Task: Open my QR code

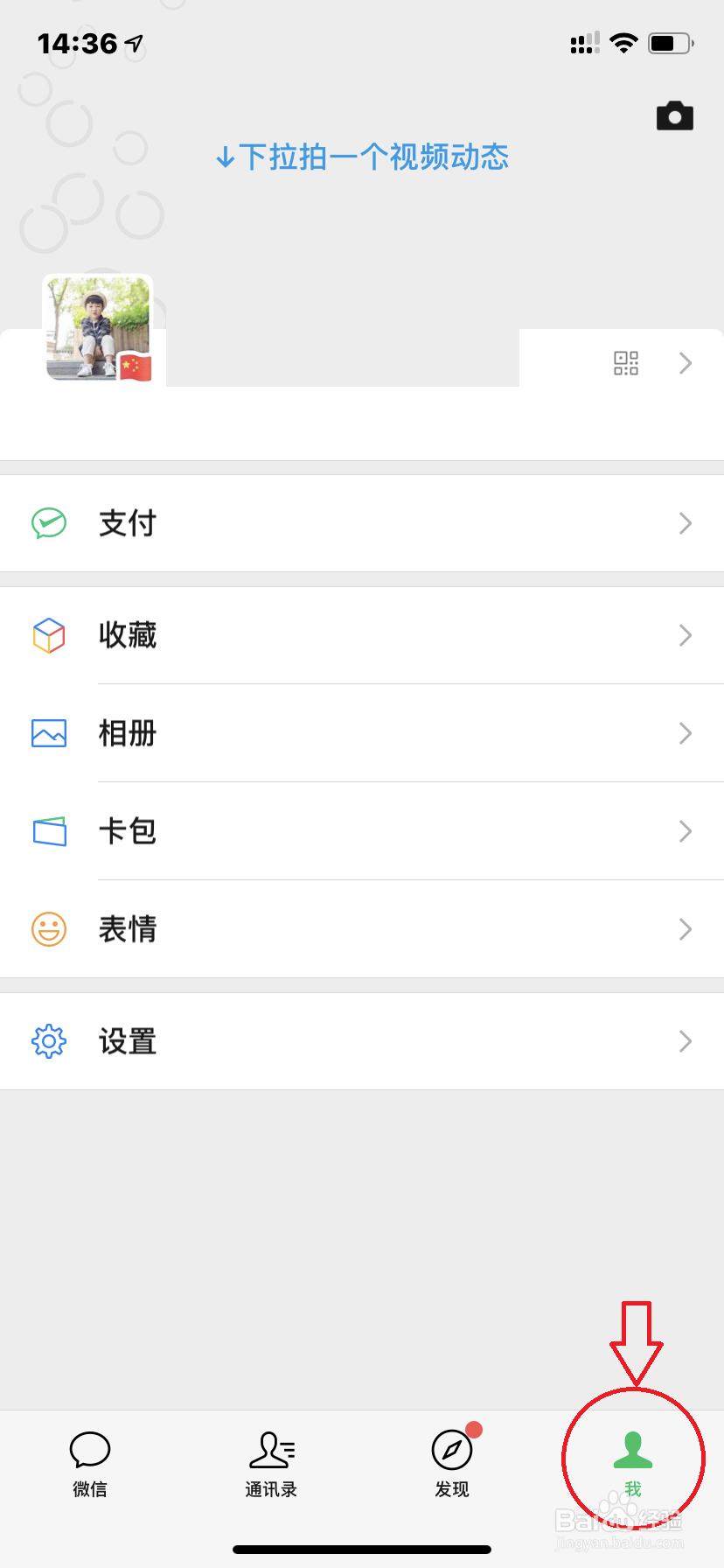Action: [x=626, y=363]
